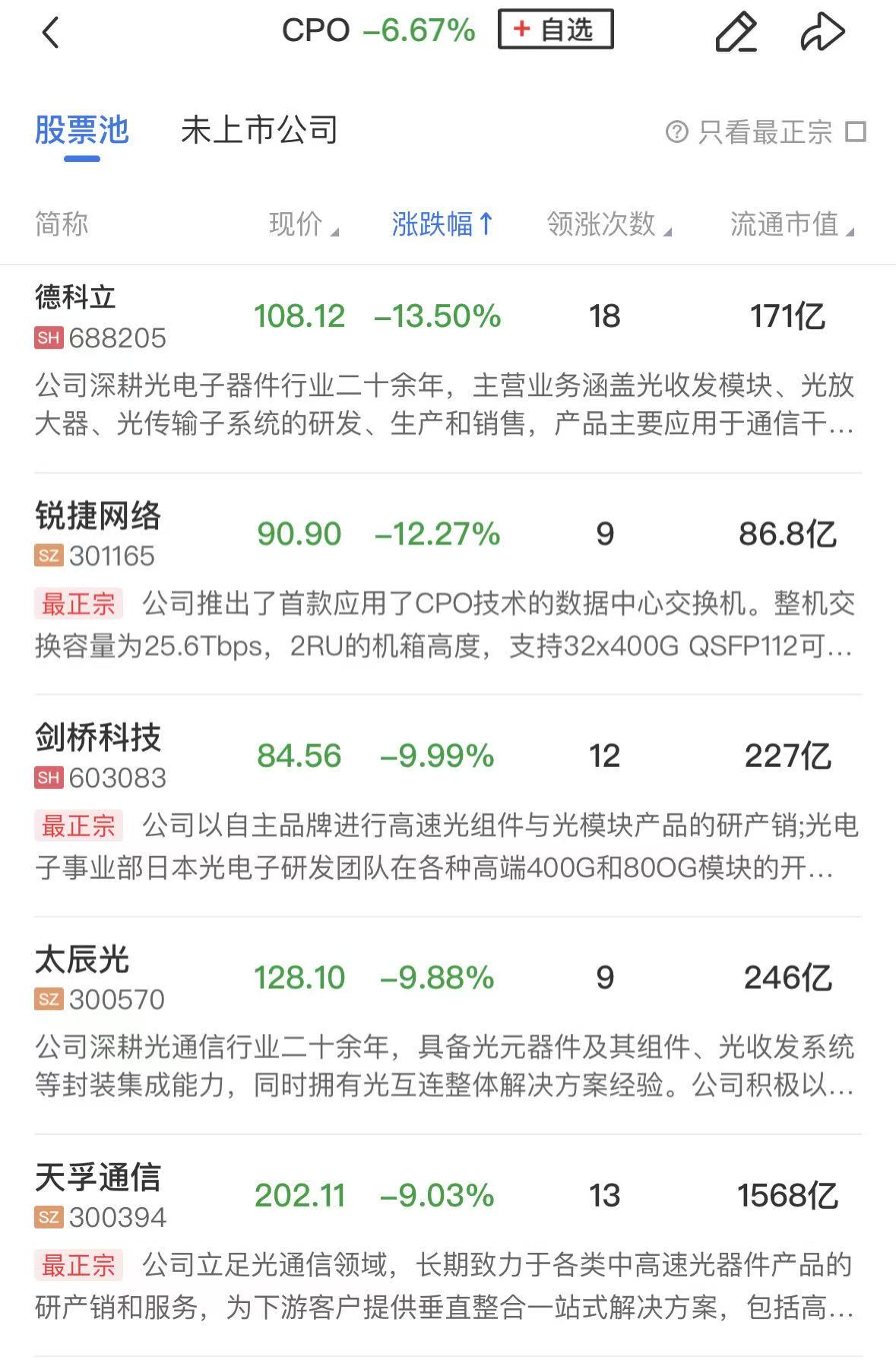Sort the list by 现价
The width and height of the screenshot is (896, 1360).
303,224
